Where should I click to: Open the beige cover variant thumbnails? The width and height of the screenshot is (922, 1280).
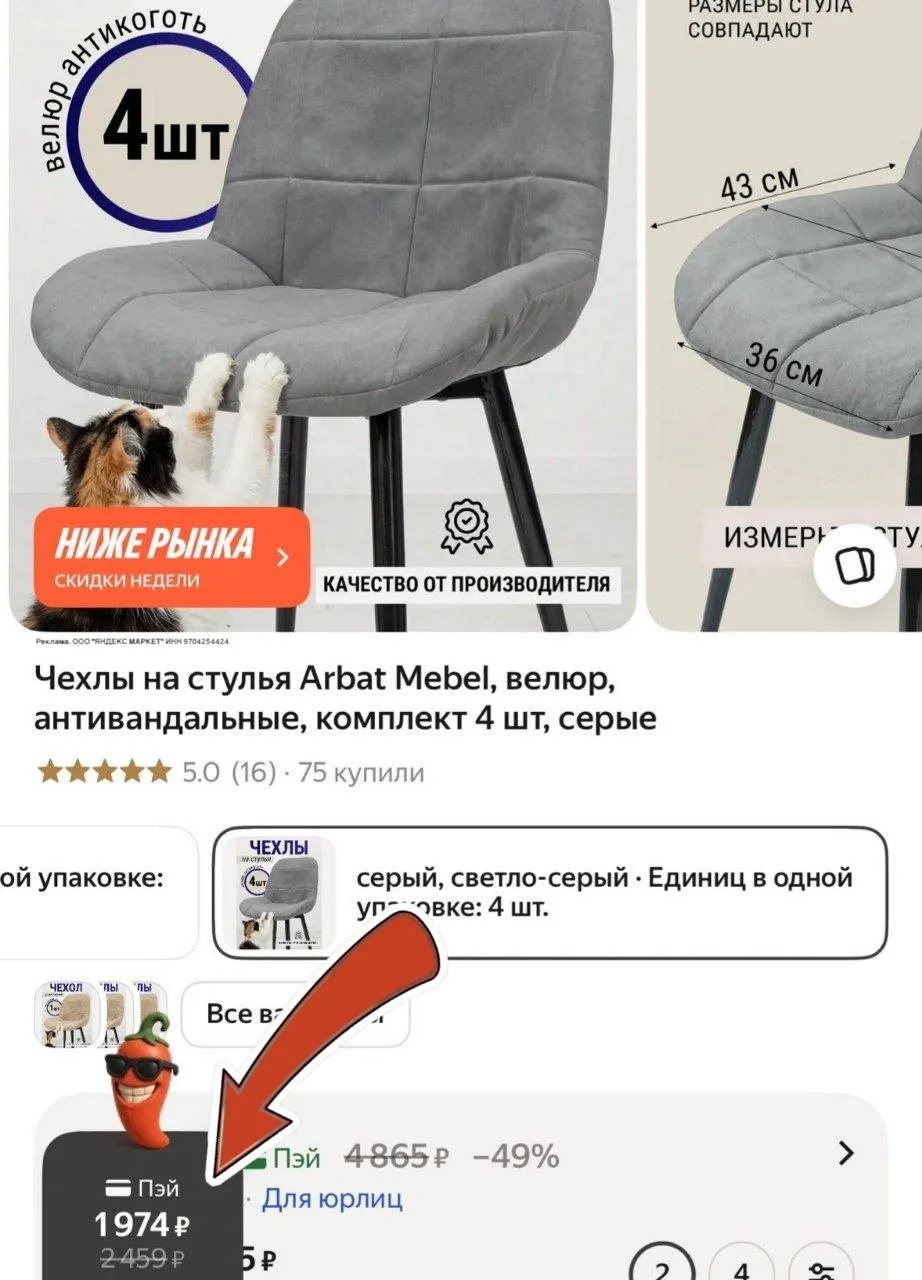click(x=99, y=1014)
